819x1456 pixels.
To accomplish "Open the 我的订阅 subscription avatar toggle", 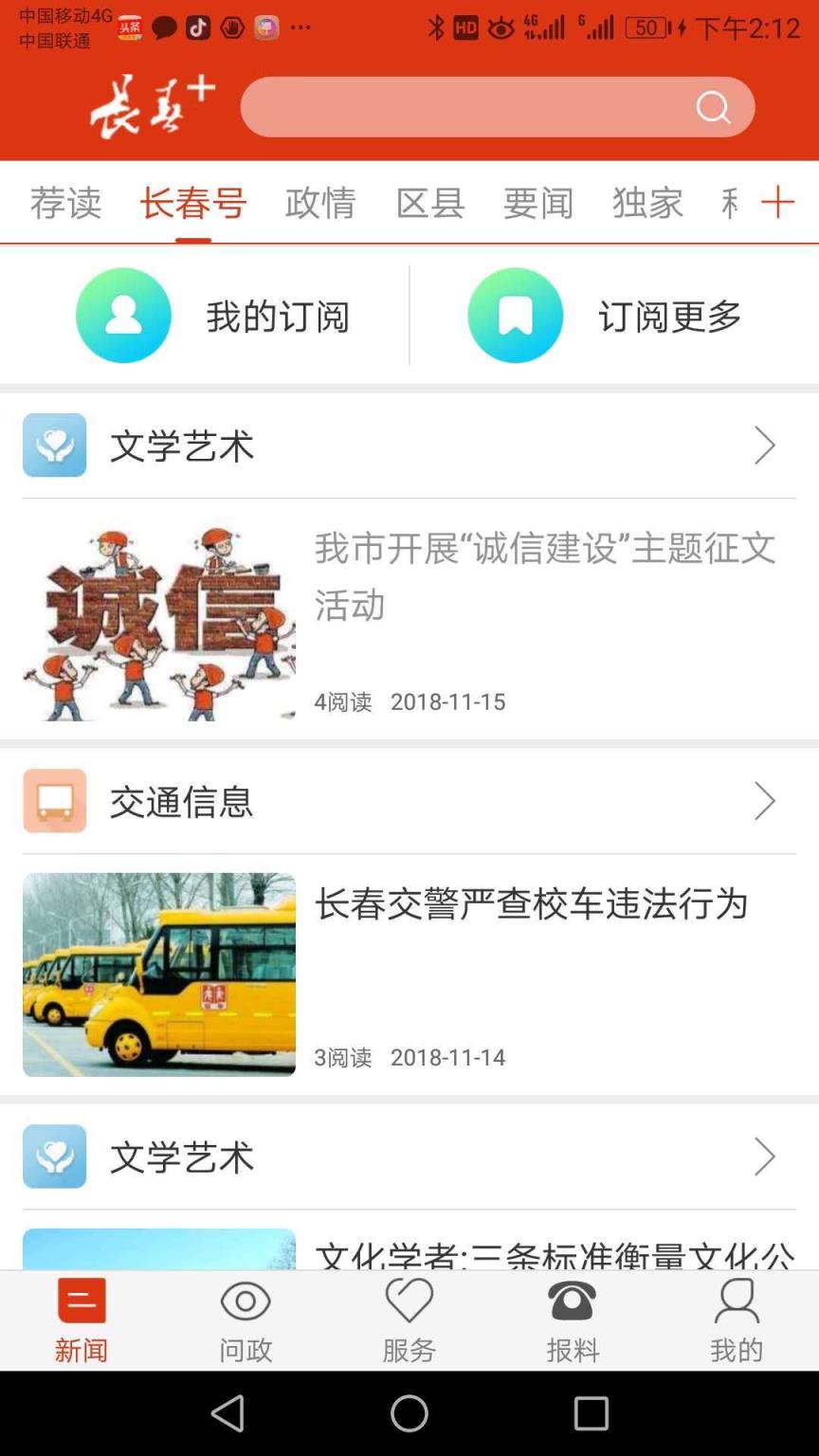I will click(x=123, y=315).
